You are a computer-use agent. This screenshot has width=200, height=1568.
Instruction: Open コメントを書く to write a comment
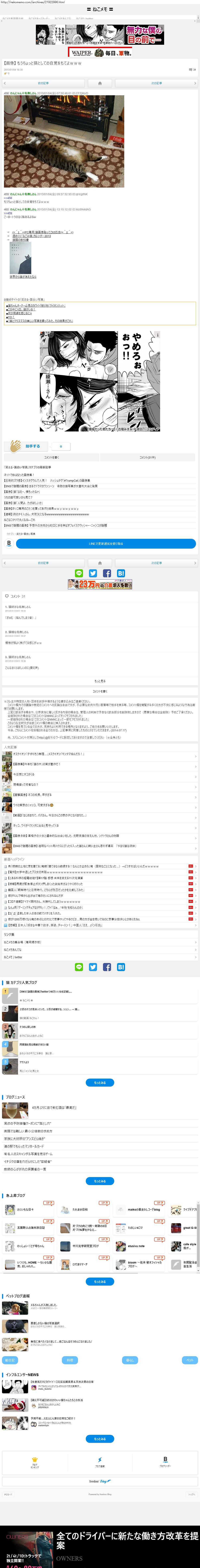coord(52,457)
